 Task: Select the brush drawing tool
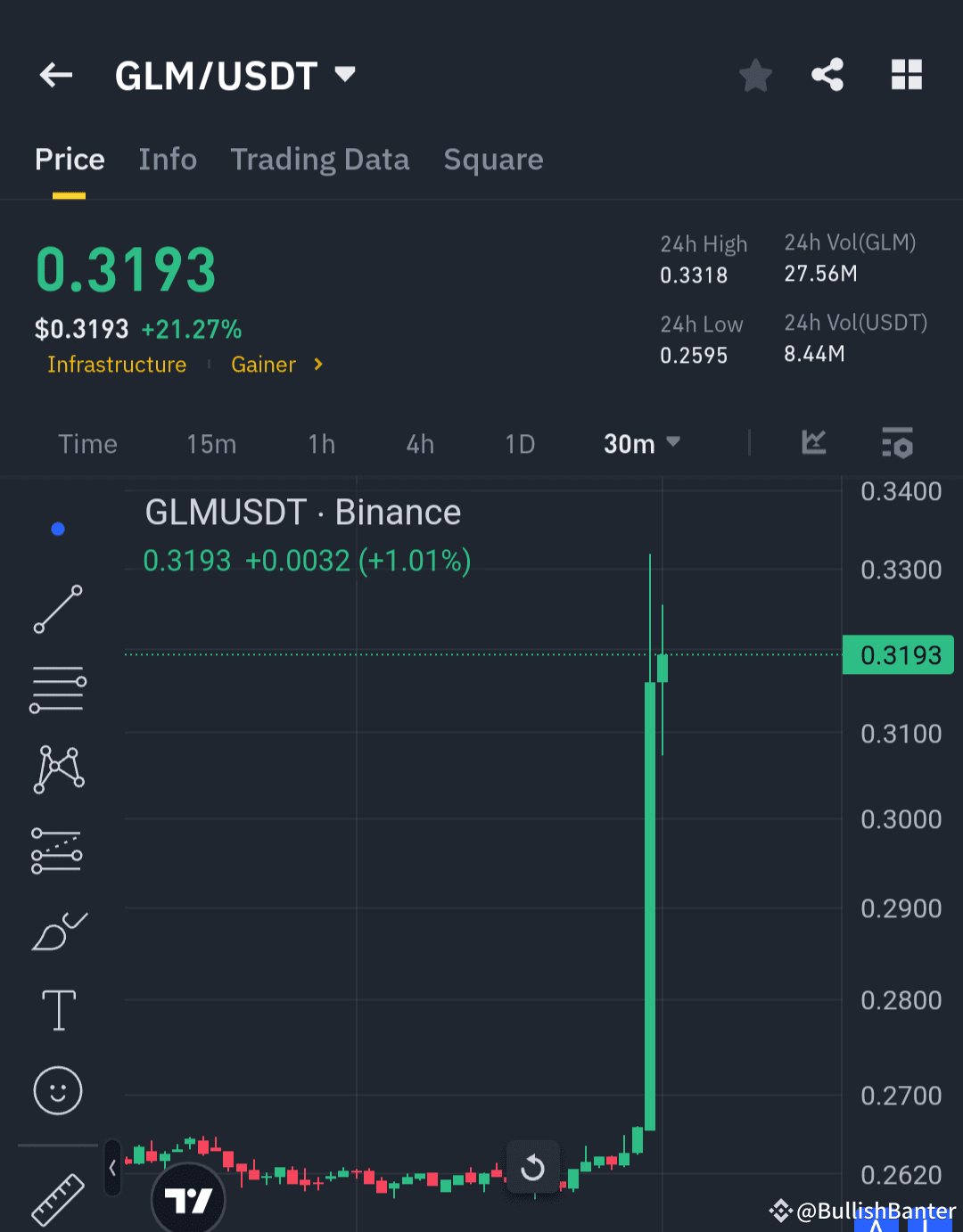tap(57, 931)
